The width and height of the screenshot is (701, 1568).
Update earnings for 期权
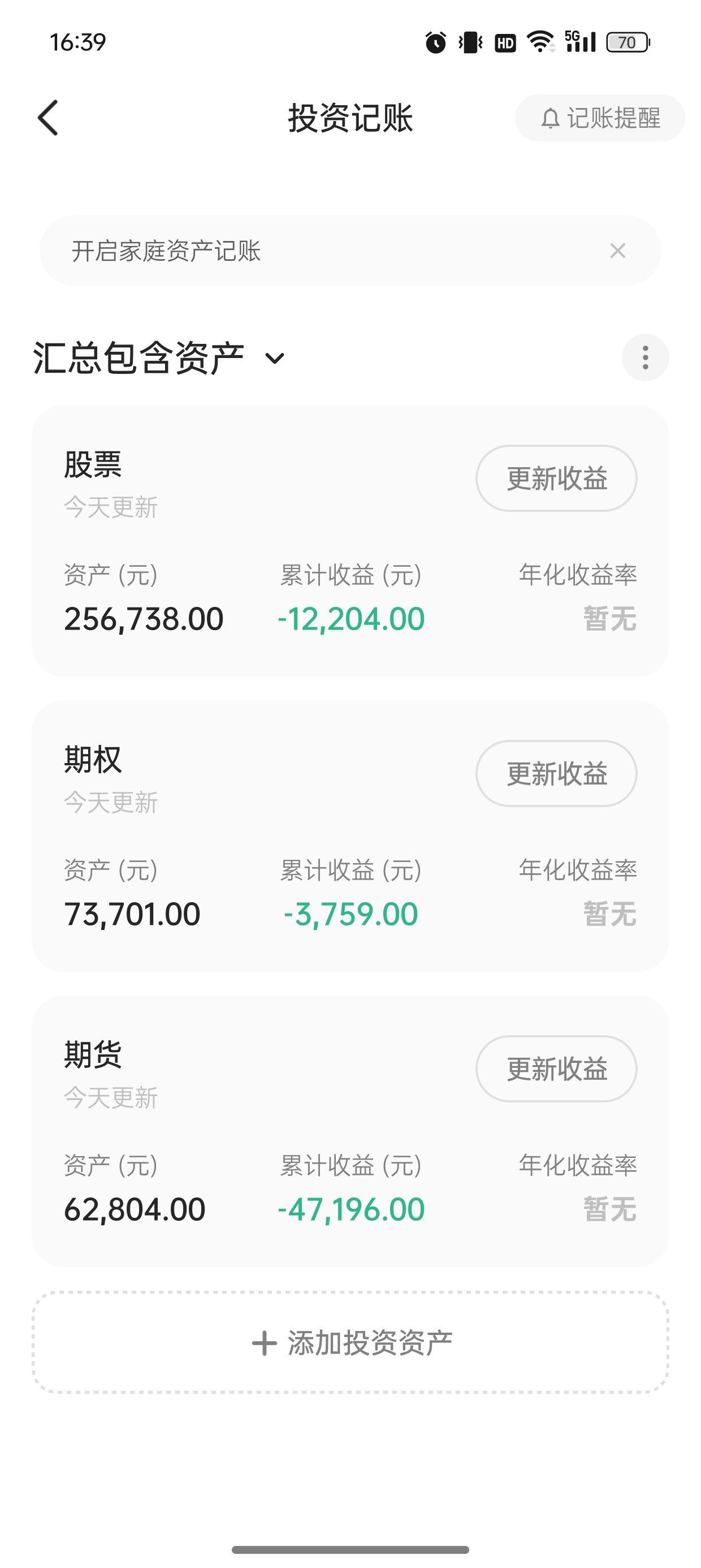[556, 774]
